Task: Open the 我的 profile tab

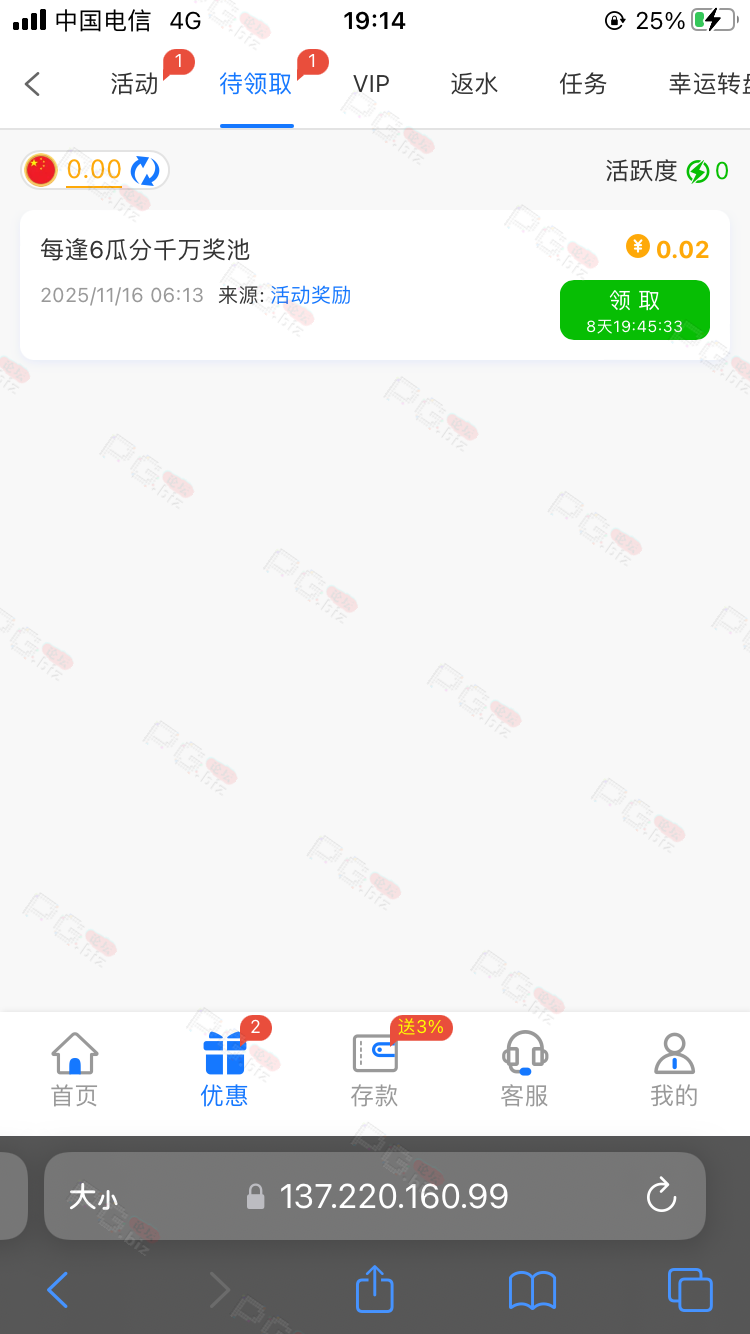Action: [674, 1070]
